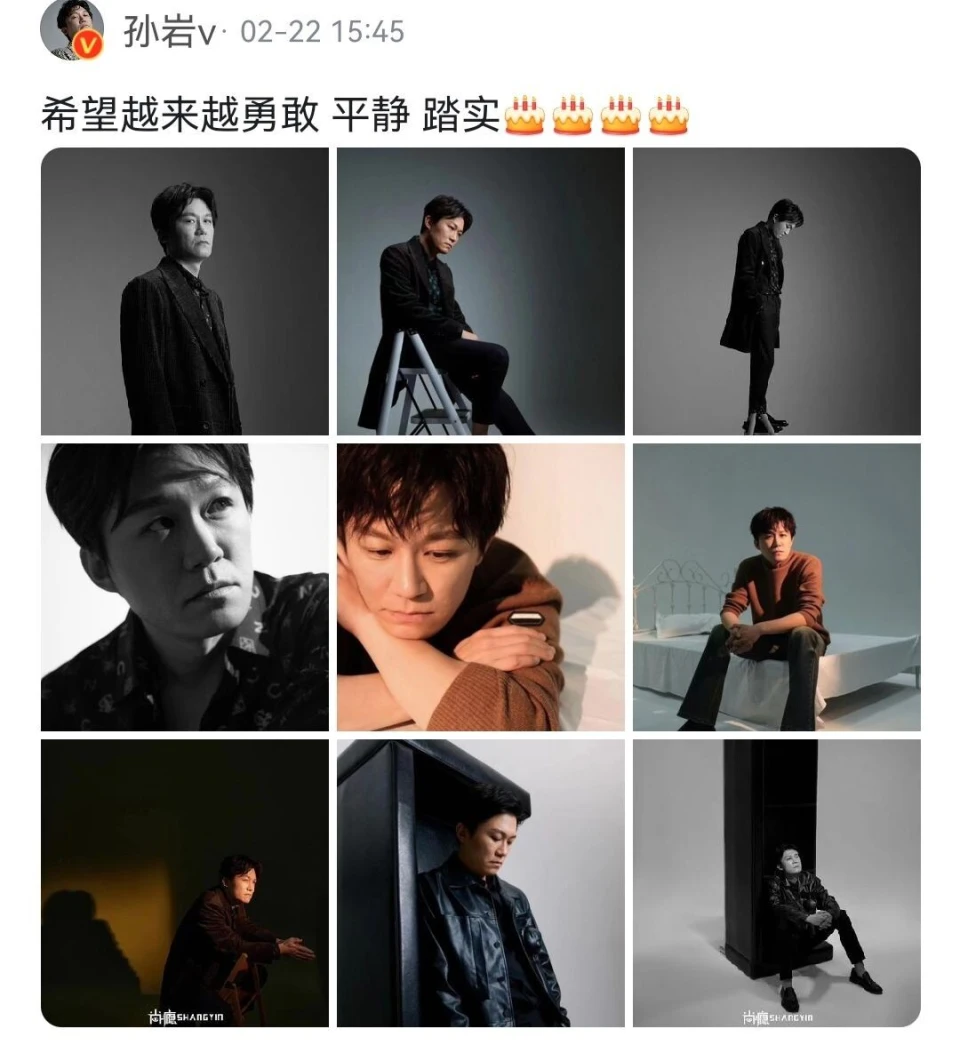The width and height of the screenshot is (960, 1045).
Task: Open the full-length side-profile photo in a long coat
Action: click(x=777, y=291)
